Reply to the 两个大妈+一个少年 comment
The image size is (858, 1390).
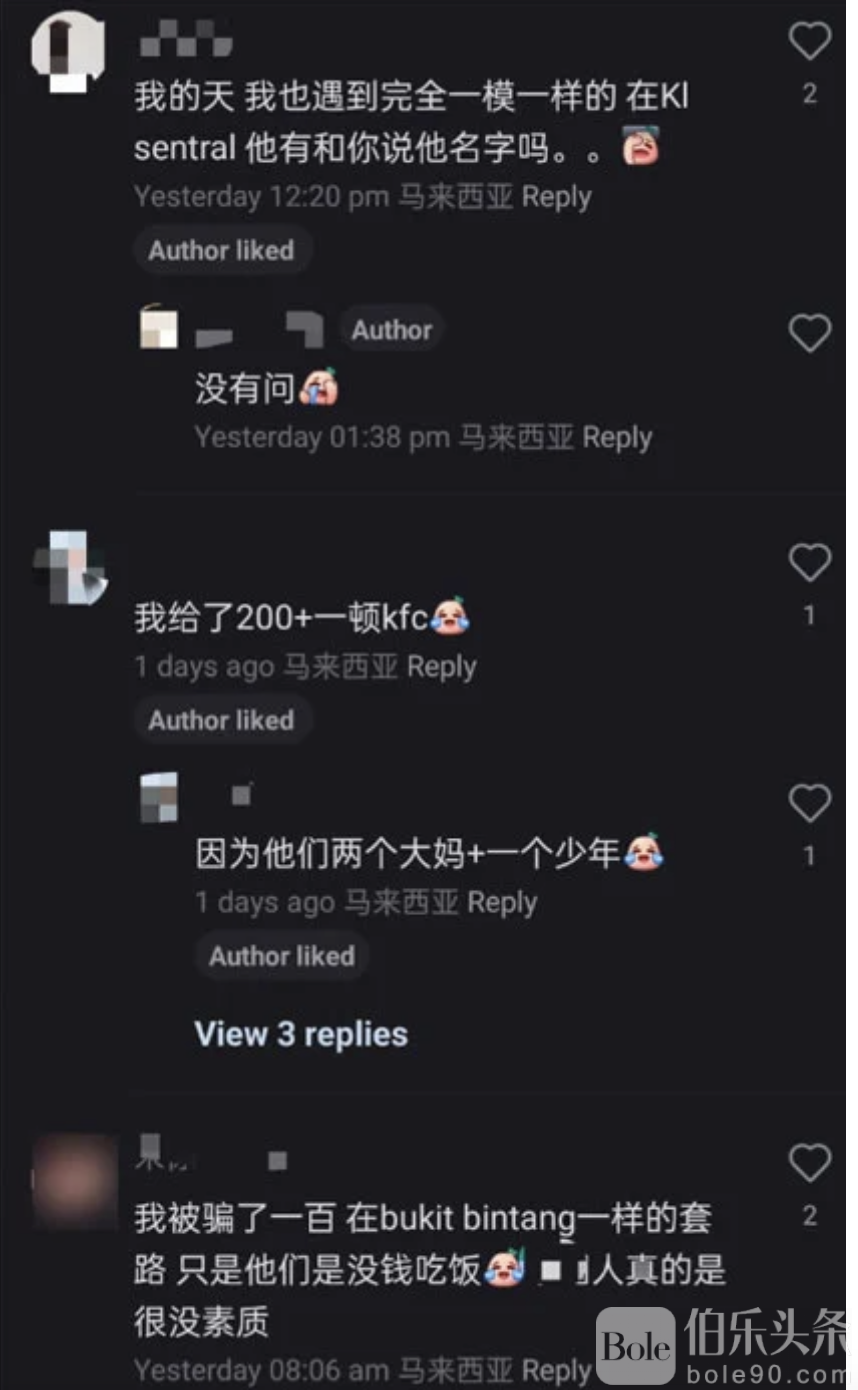point(502,903)
